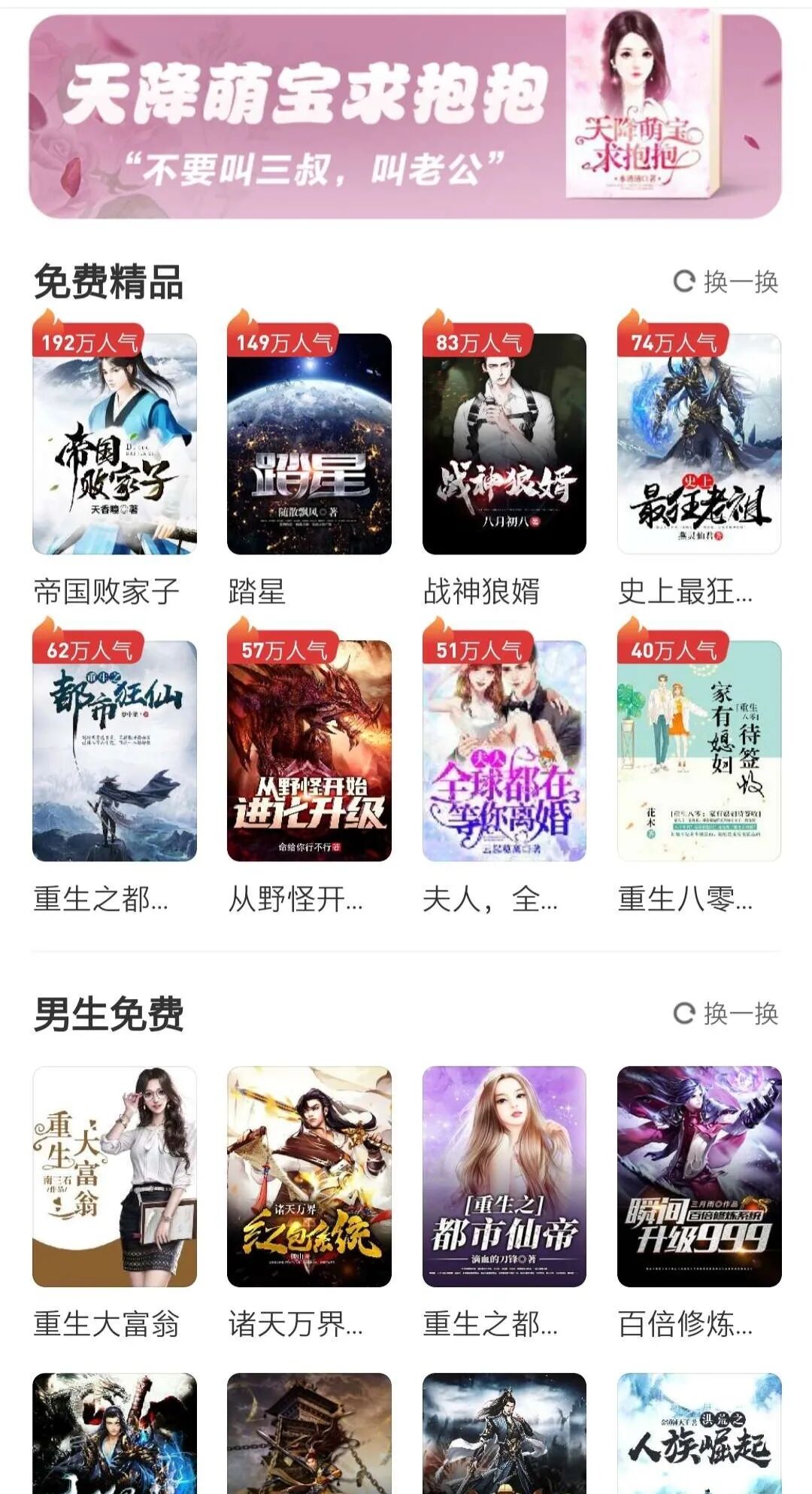
Task: Open the 62万人气 novel 重生之都市狂仙
Action: (114, 751)
